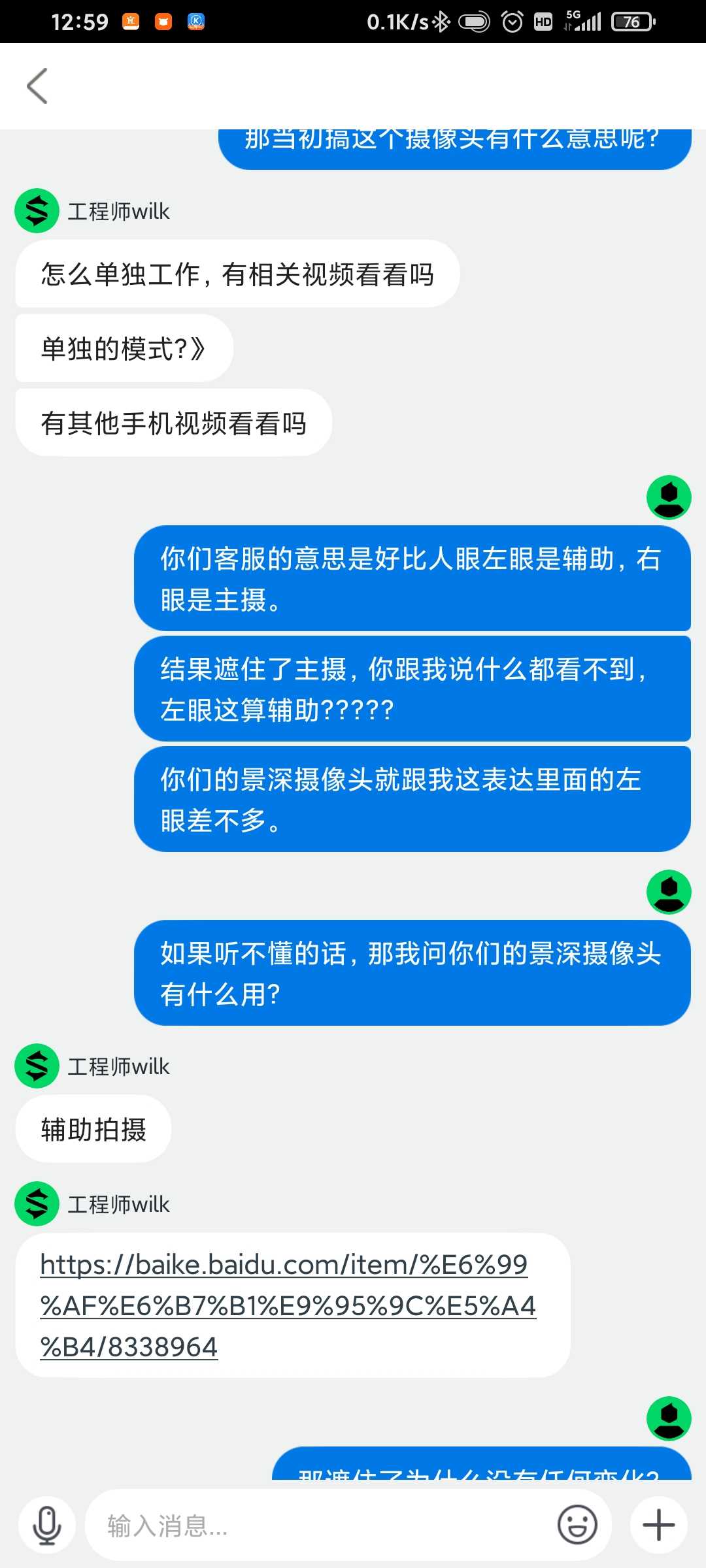Viewport: 706px width, 1568px height.
Task: Focus the 输入消息 message field
Action: coord(320,1526)
